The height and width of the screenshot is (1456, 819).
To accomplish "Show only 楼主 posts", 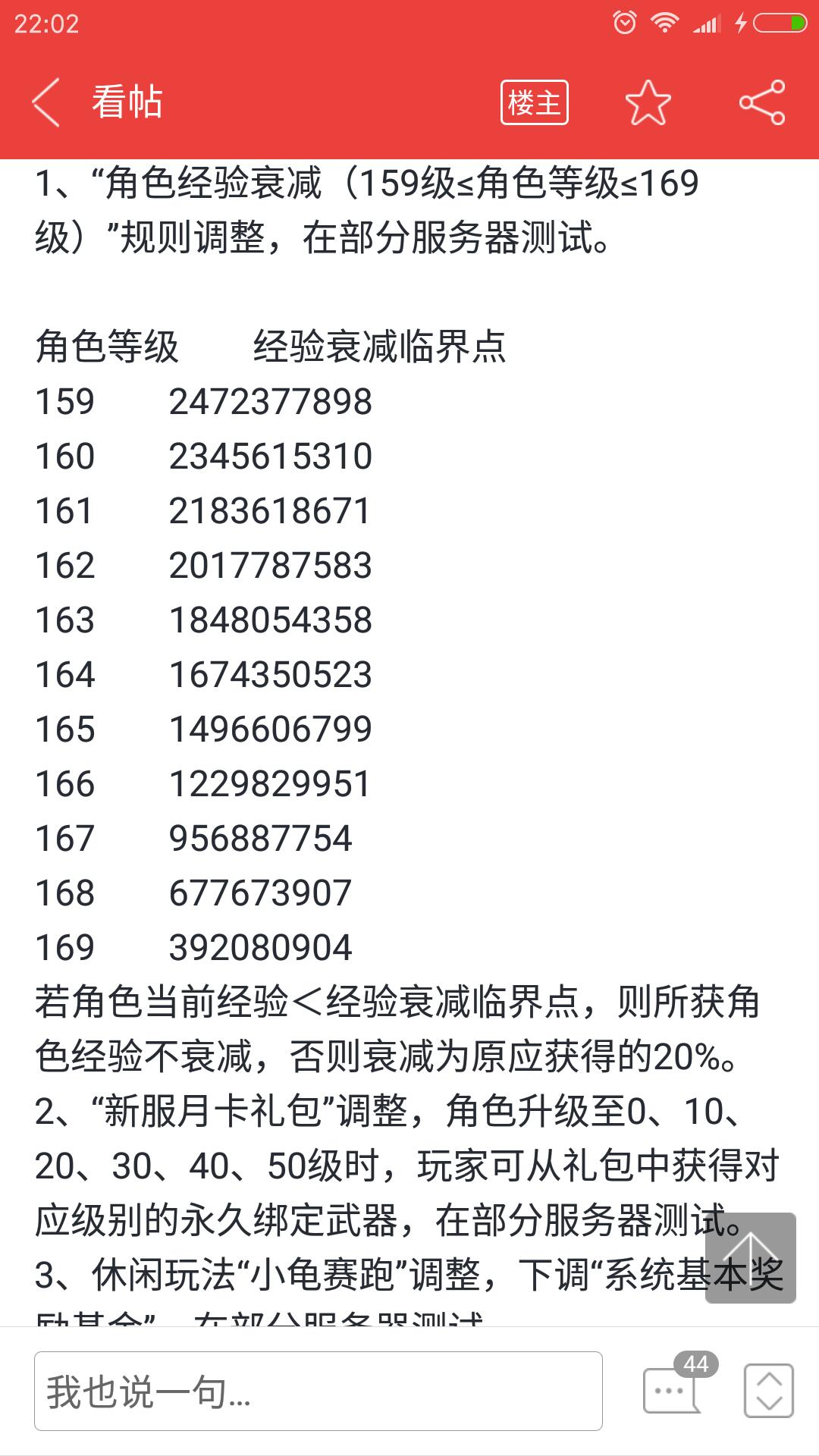I will [534, 102].
